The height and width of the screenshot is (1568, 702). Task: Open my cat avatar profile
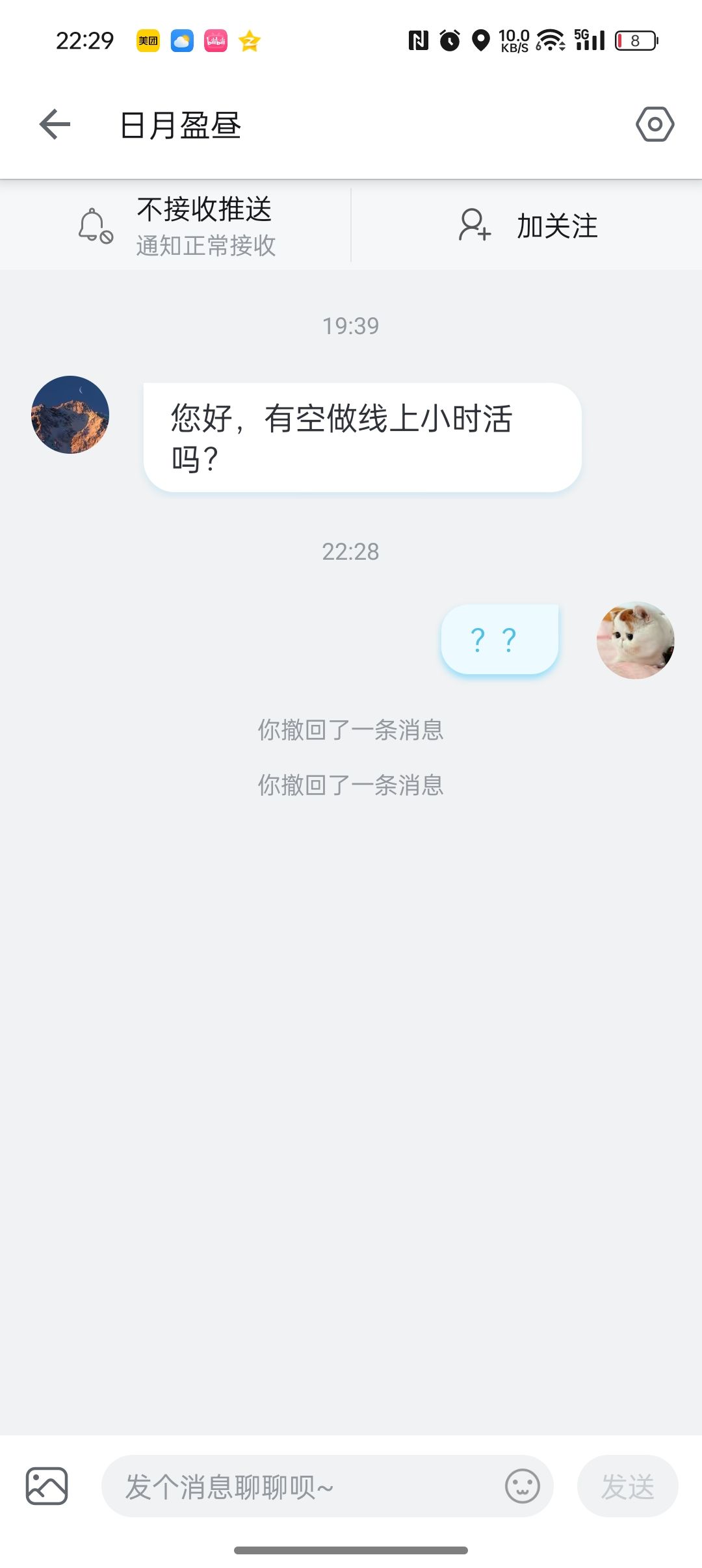(635, 640)
